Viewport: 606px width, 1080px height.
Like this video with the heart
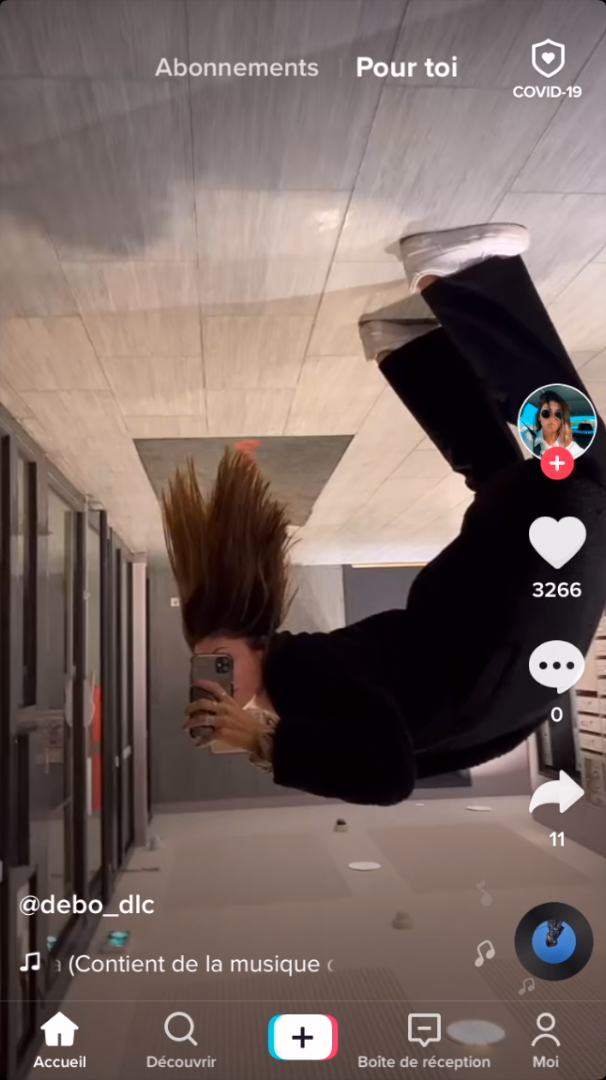click(557, 543)
